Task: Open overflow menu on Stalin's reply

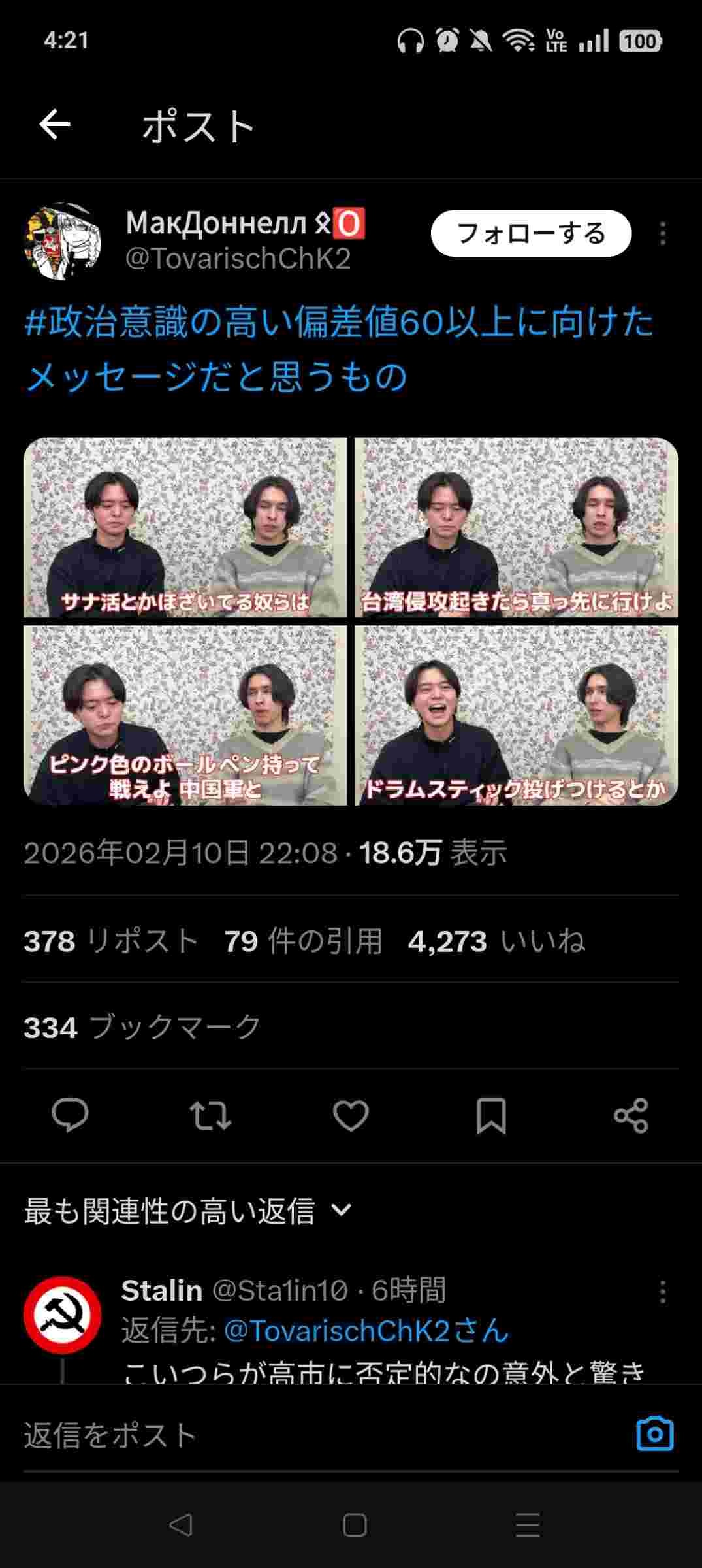Action: click(662, 1292)
